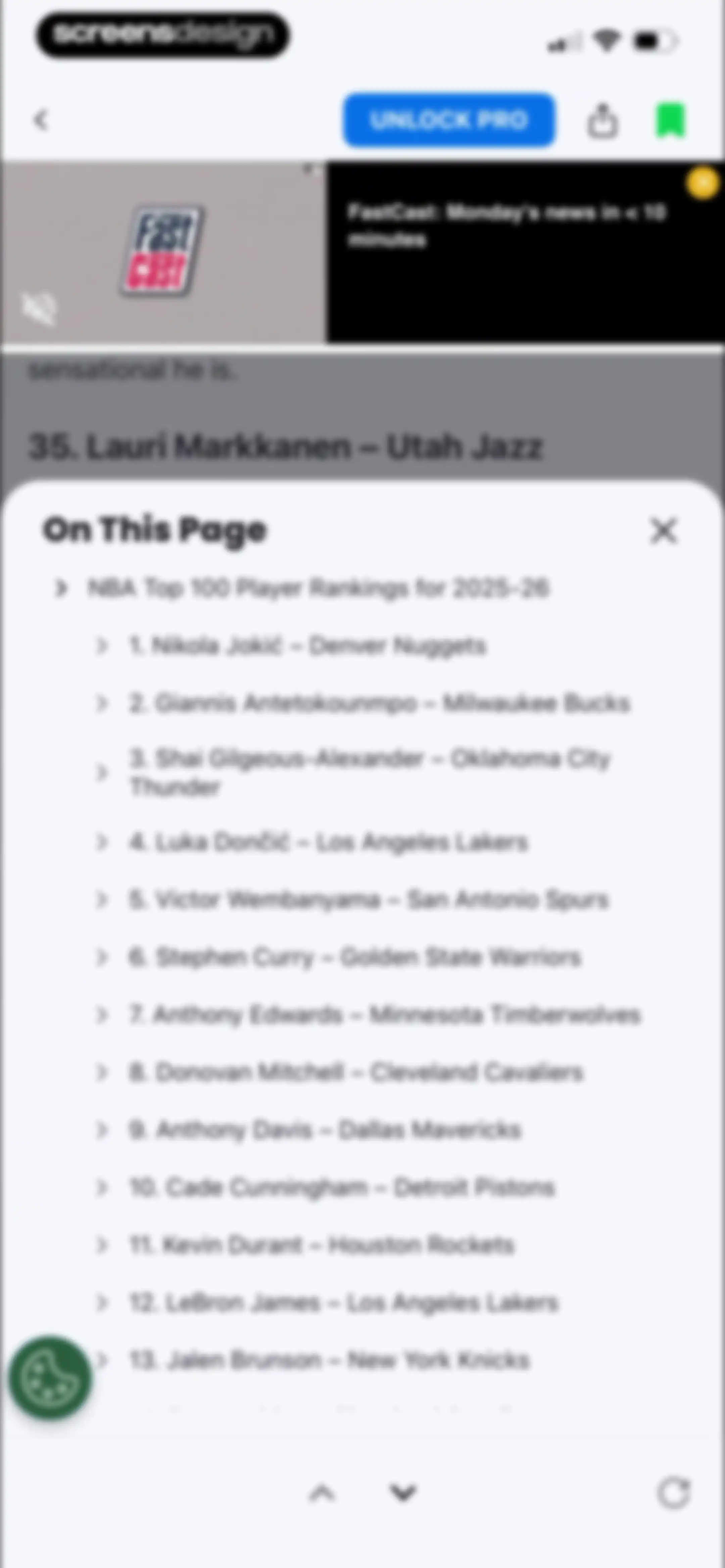Screen dimensions: 725x1568
Task: Unmute the FastCast video
Action: (x=38, y=308)
